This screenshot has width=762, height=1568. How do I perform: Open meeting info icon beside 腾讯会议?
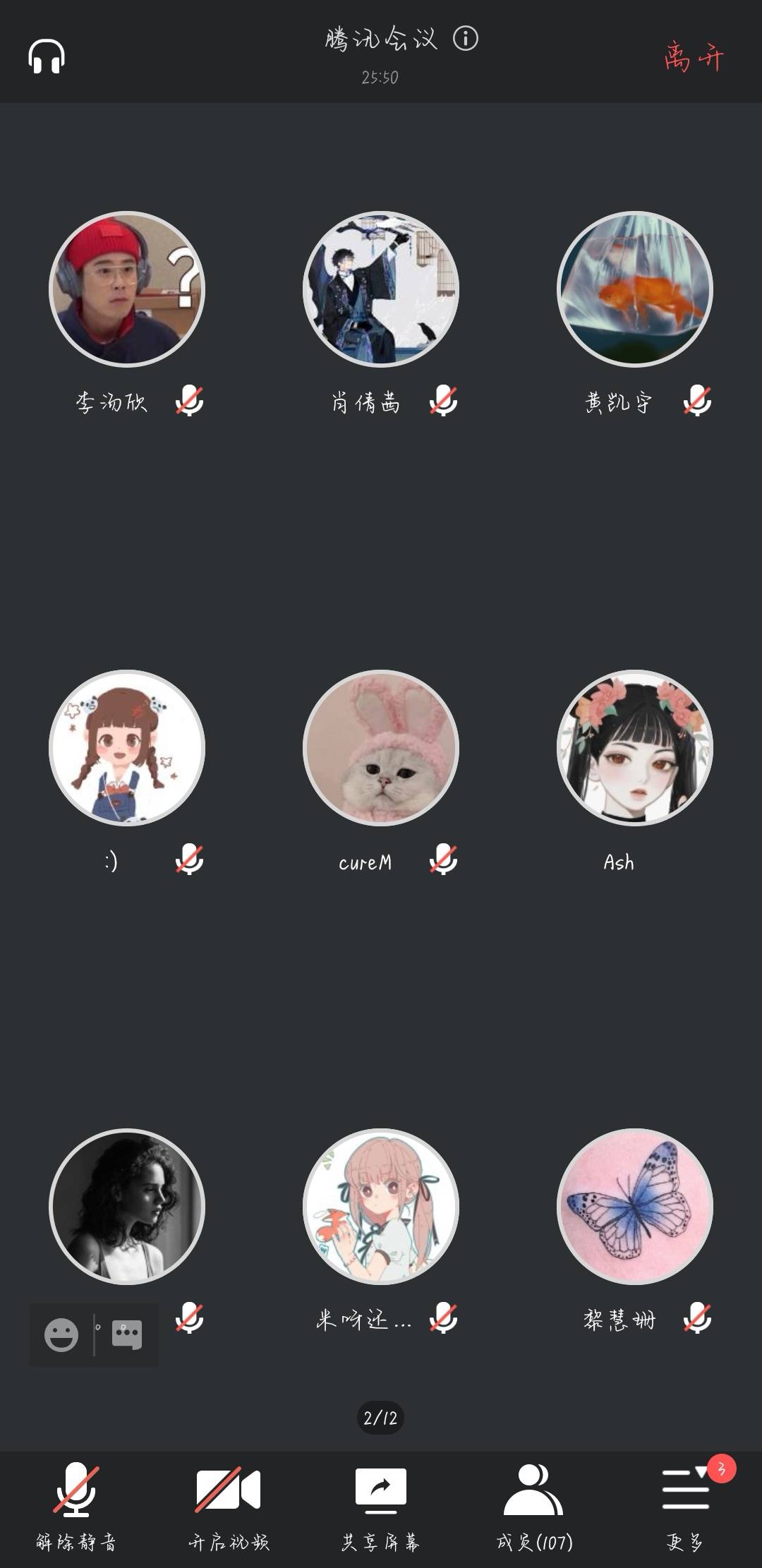466,38
